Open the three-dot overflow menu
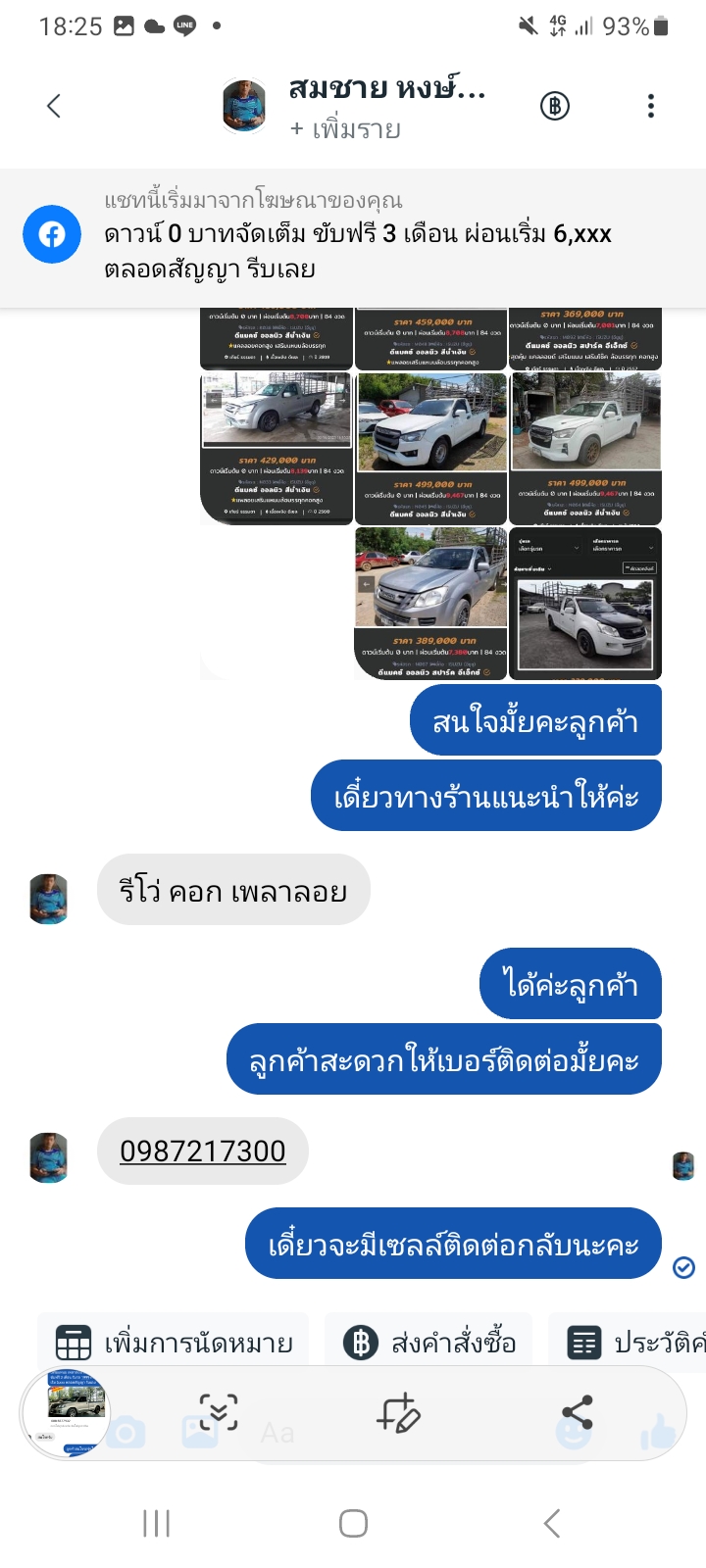The image size is (706, 1568). point(651,106)
